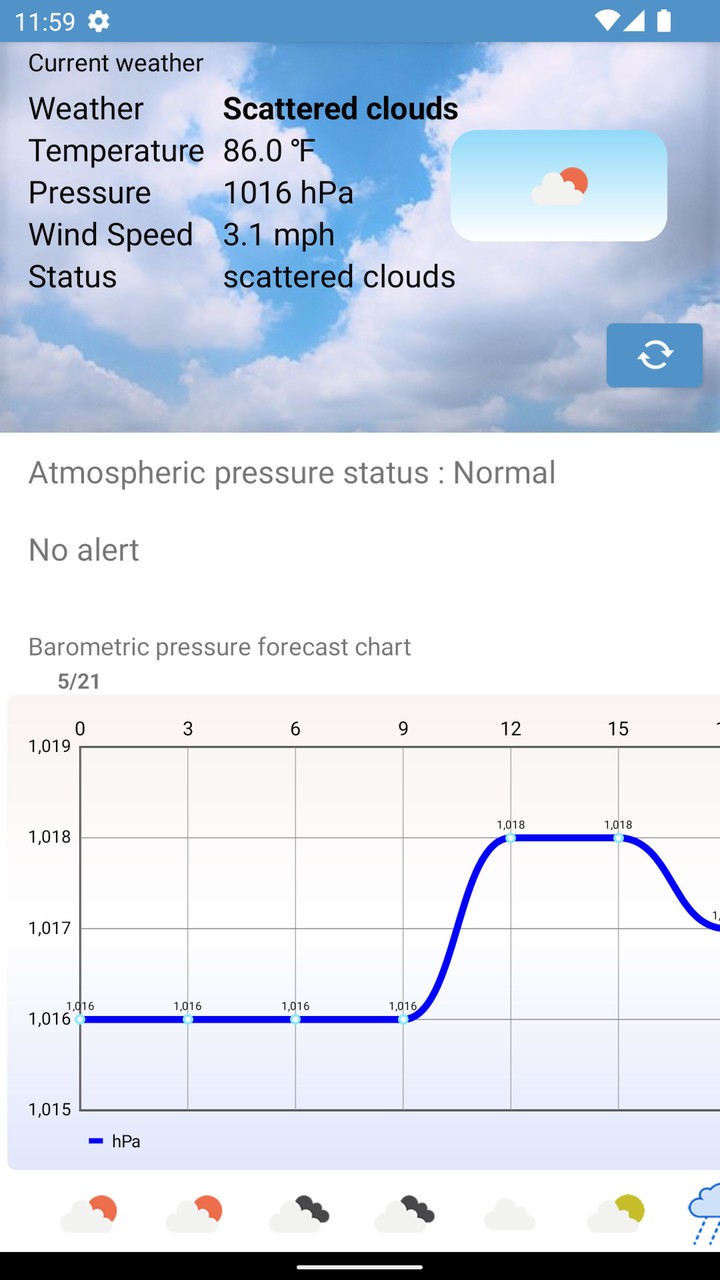Select the first sun-behind-cloud forecast icon
Image resolution: width=720 pixels, height=1280 pixels.
pyautogui.click(x=88, y=1212)
